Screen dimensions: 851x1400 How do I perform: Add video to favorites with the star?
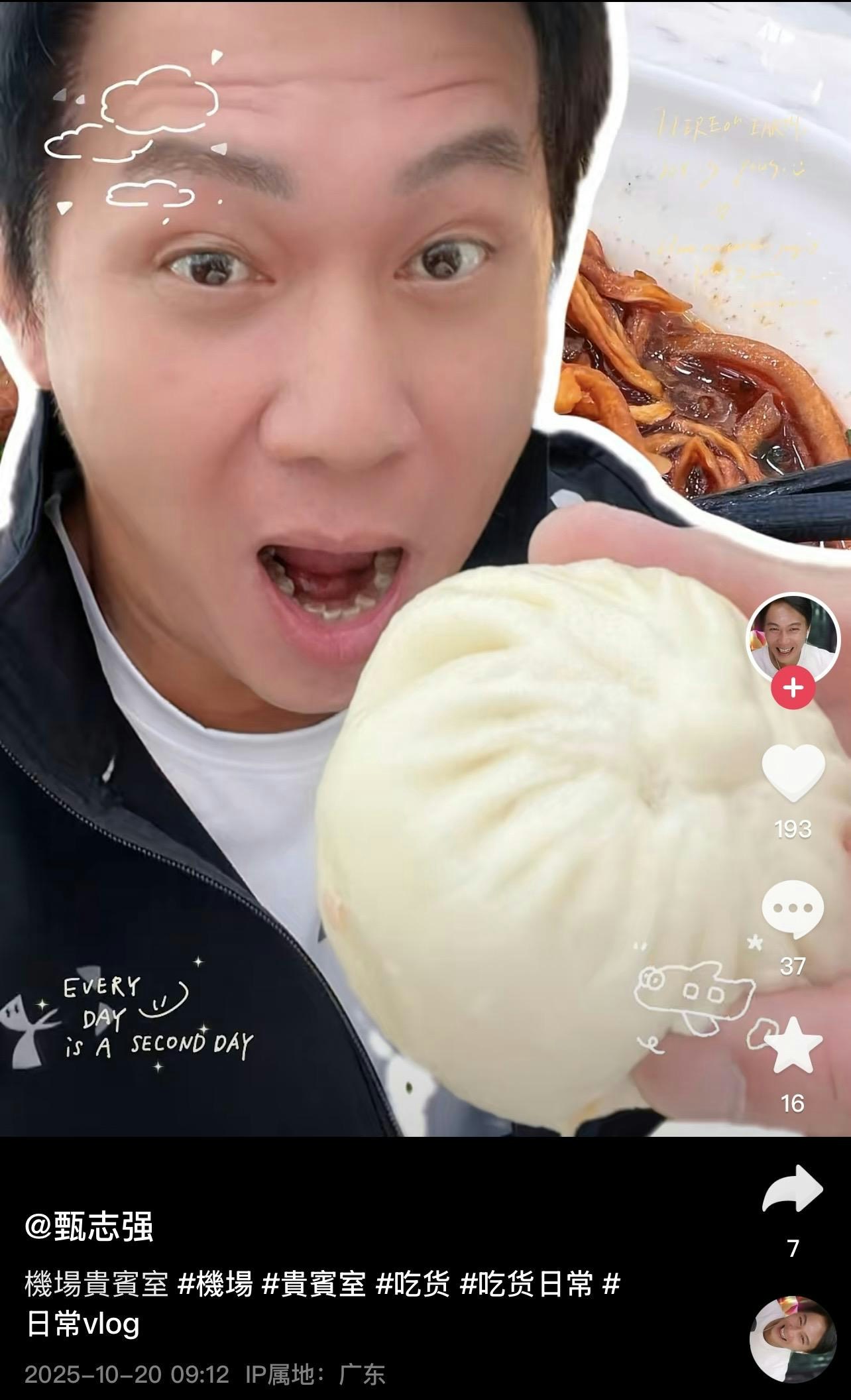793,1047
